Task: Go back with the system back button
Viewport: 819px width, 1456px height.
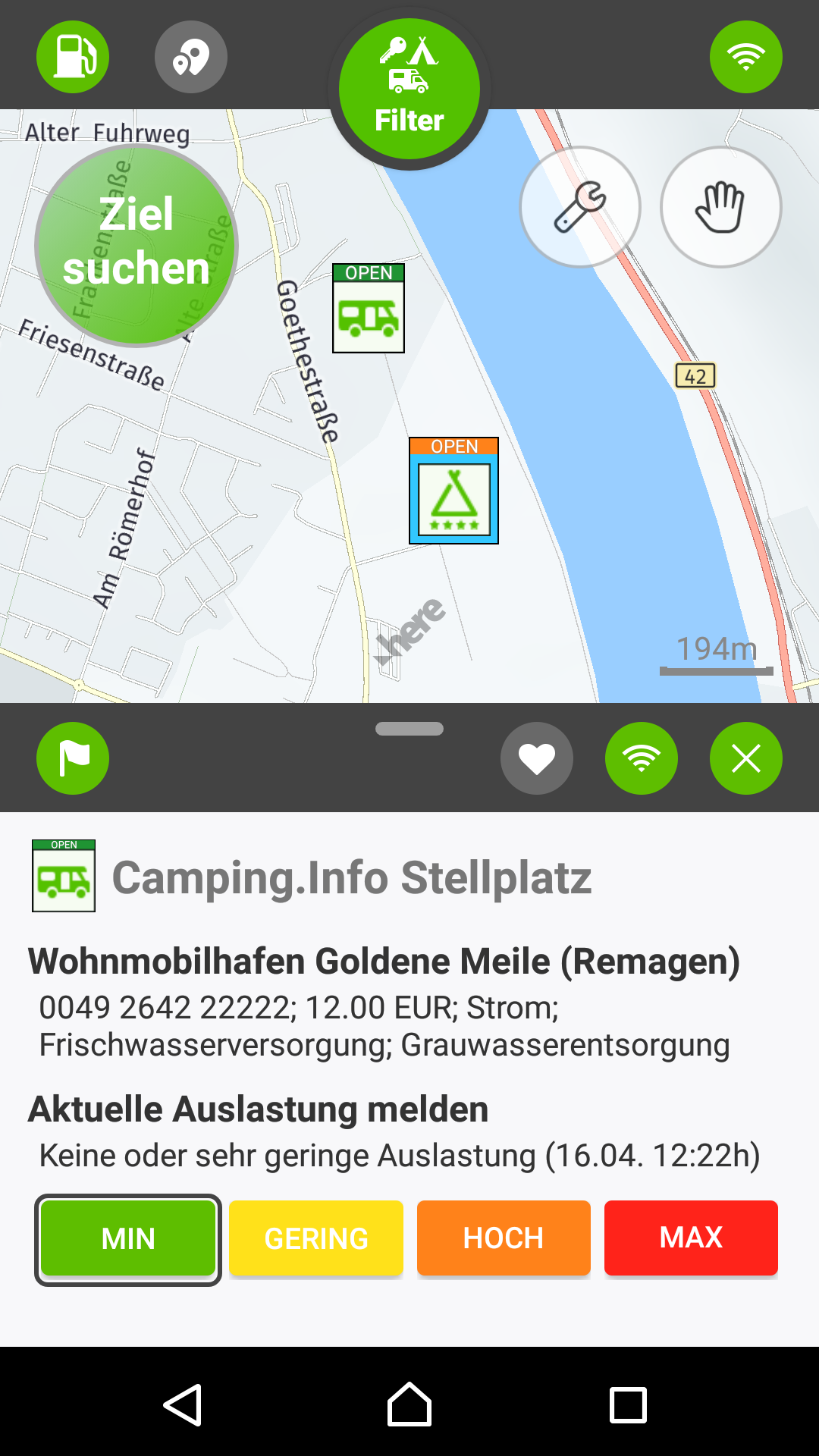Action: pyautogui.click(x=183, y=1404)
